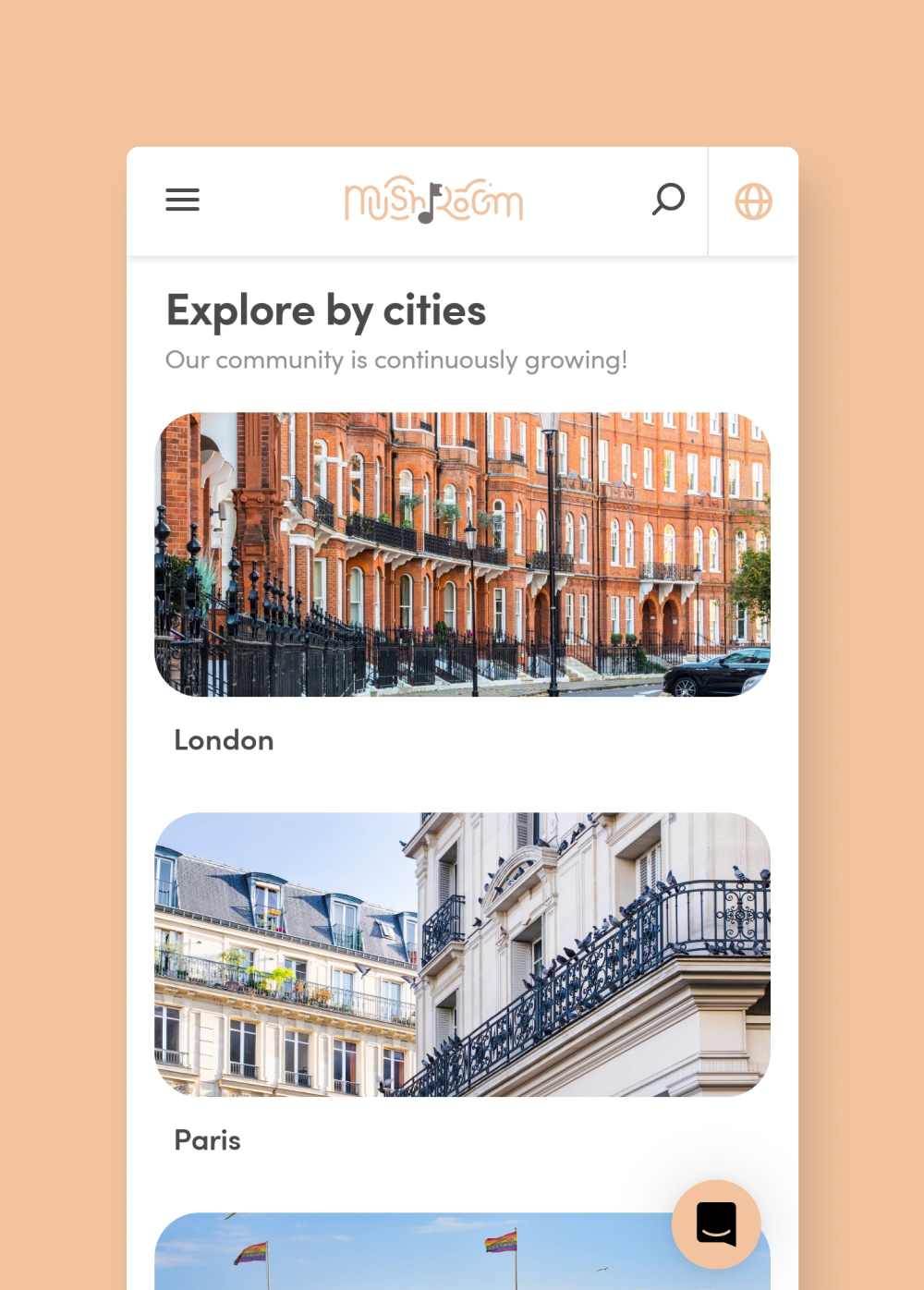Open the Paris city card

point(462,955)
